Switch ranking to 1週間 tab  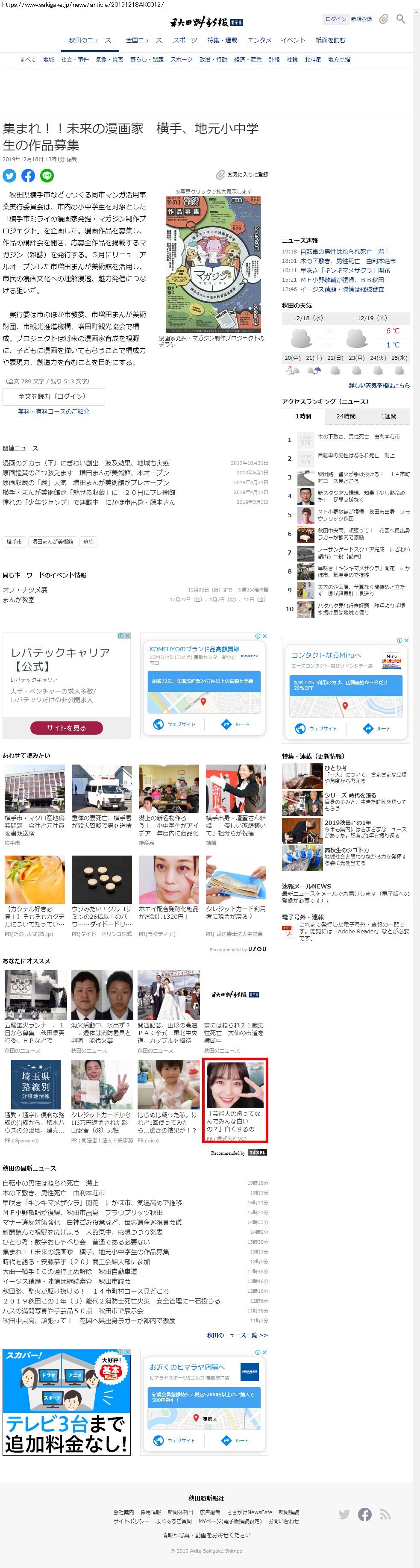coord(388,416)
